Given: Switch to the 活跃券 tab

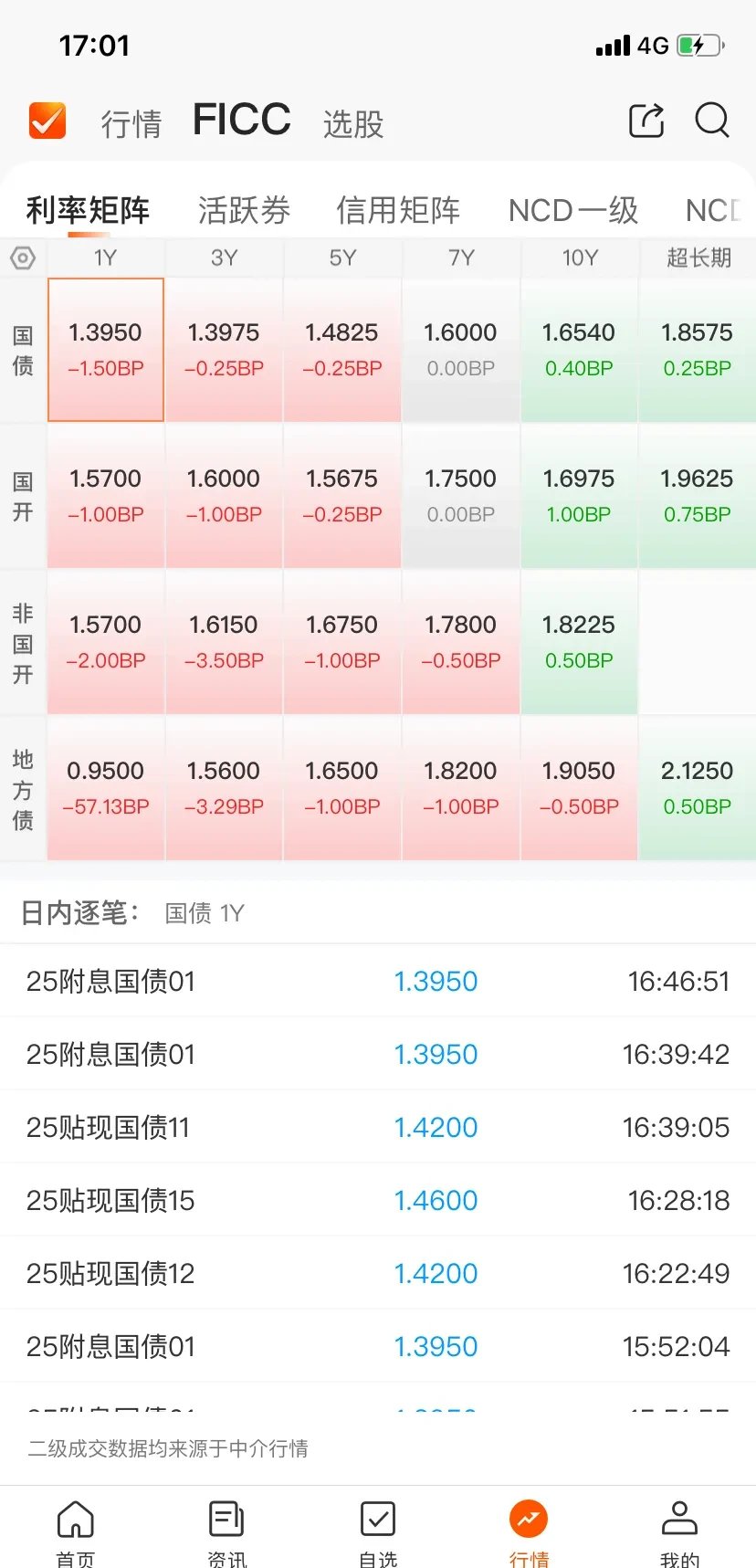Looking at the screenshot, I should point(244,211).
